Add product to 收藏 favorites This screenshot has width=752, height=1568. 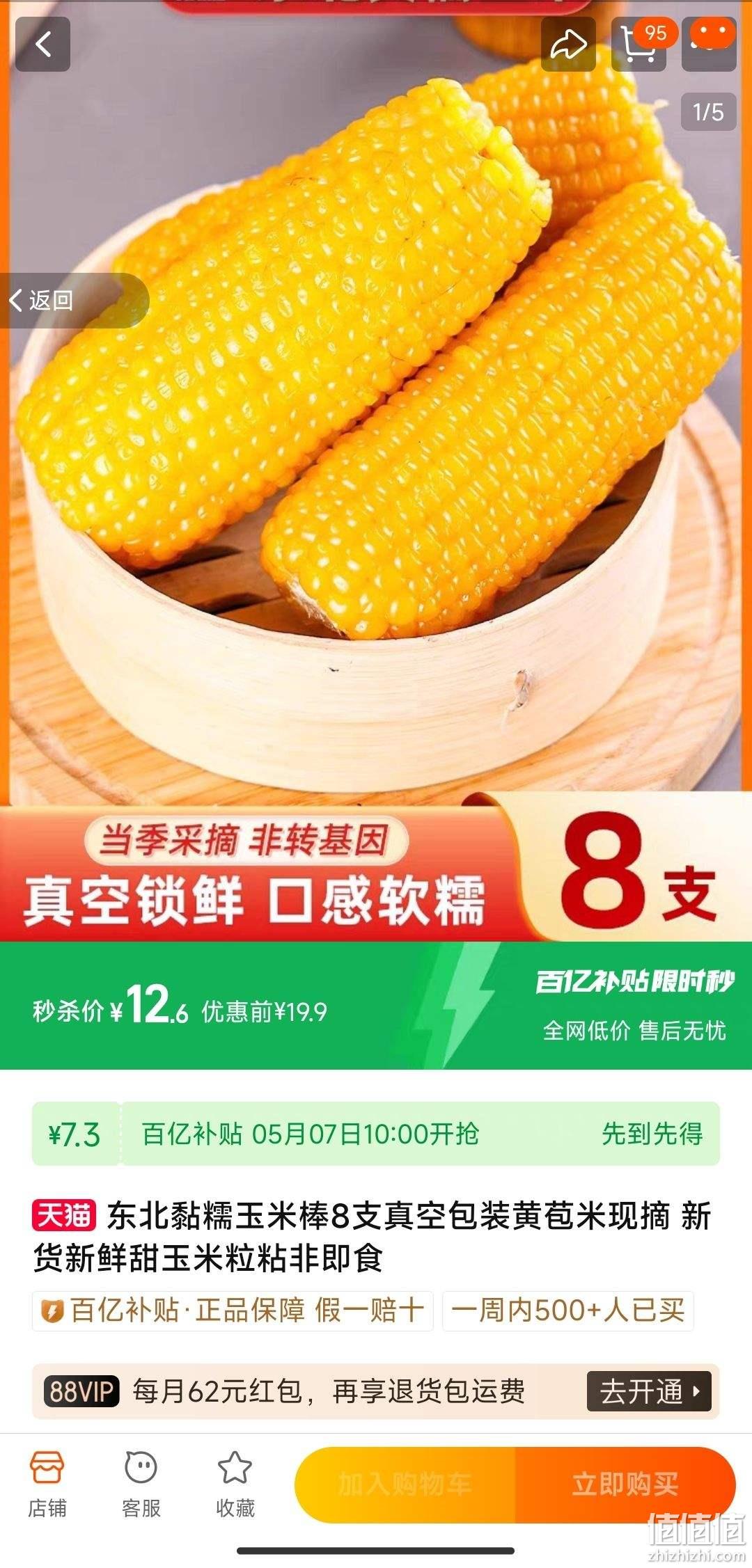tap(235, 1484)
